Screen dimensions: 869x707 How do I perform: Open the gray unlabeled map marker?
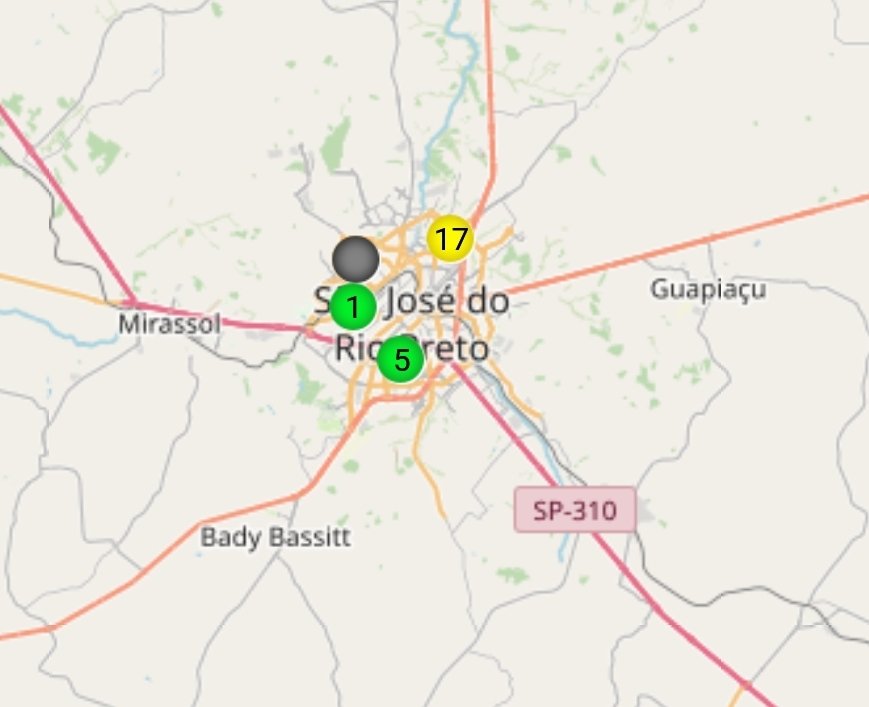(x=356, y=259)
